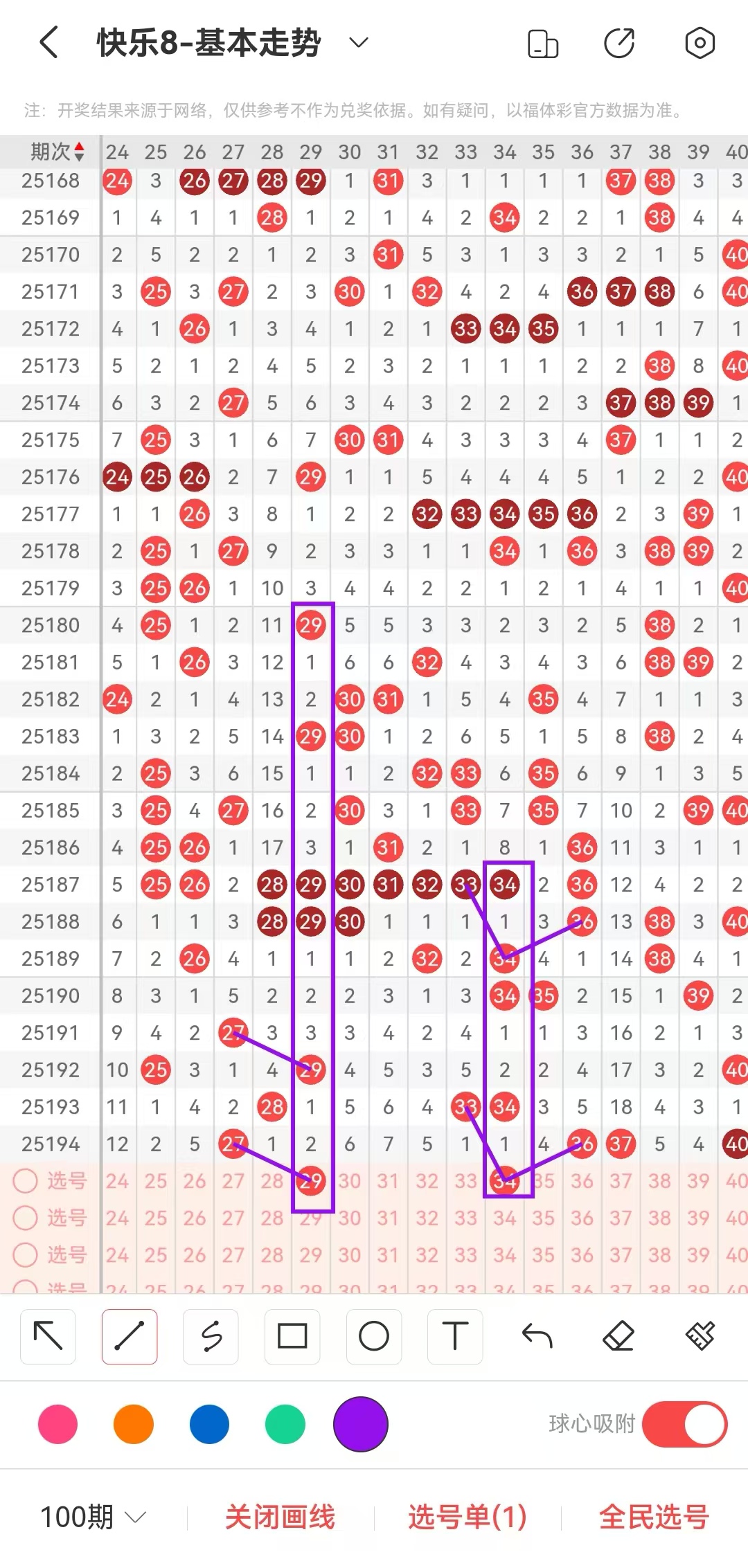The height and width of the screenshot is (1568, 748).
Task: Pick the rectangle drawing tool
Action: pyautogui.click(x=292, y=1336)
